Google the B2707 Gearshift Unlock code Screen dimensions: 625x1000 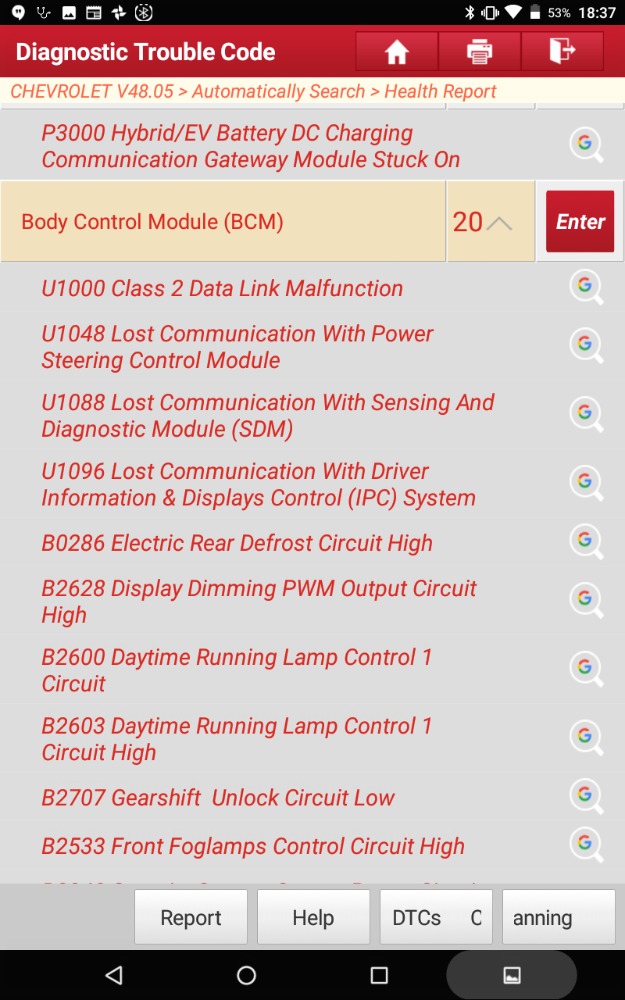point(586,797)
